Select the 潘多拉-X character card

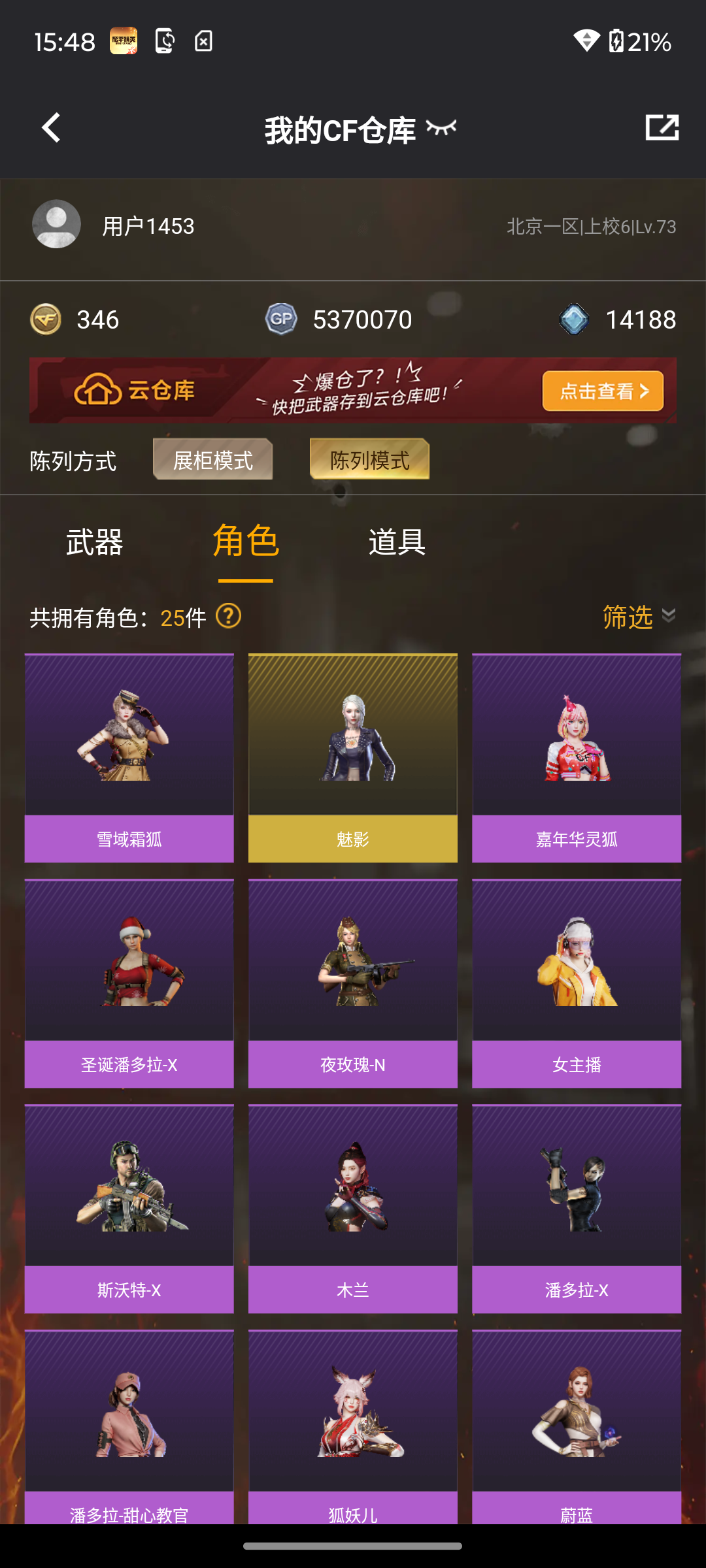(576, 1209)
